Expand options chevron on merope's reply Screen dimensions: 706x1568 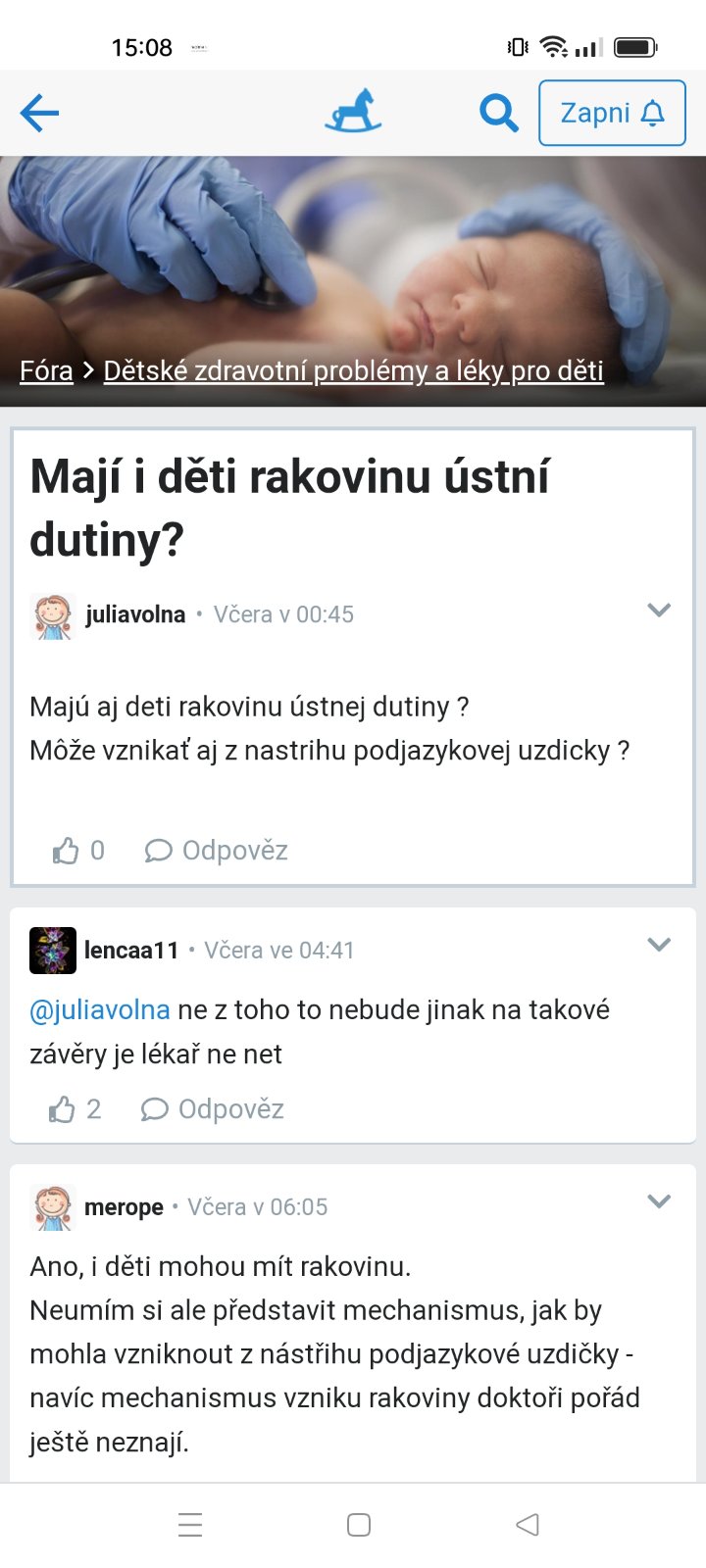pos(659,1201)
